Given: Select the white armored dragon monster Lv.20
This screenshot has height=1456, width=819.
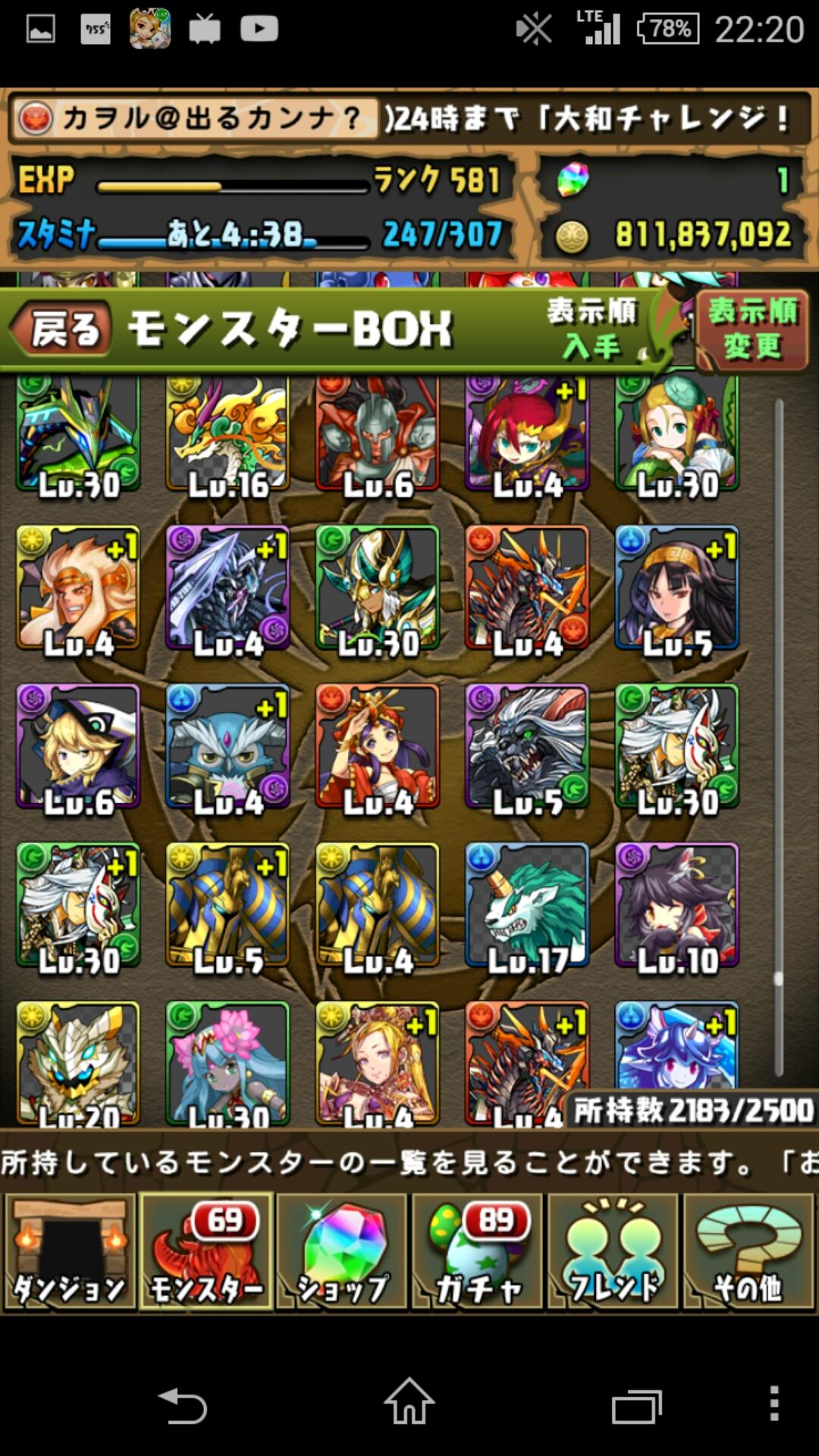Looking at the screenshot, I should [78, 1062].
